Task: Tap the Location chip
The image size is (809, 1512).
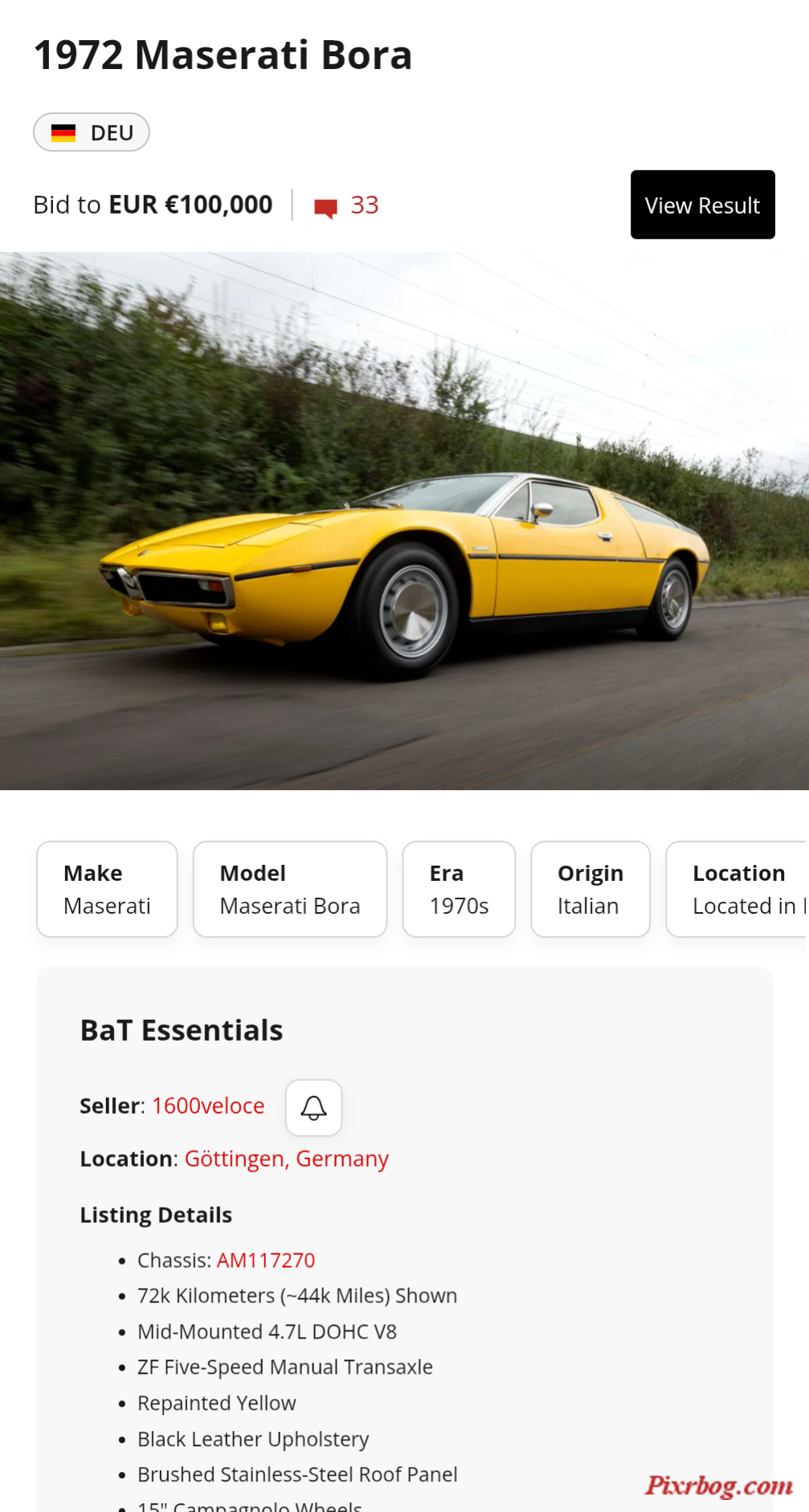Action: point(737,889)
